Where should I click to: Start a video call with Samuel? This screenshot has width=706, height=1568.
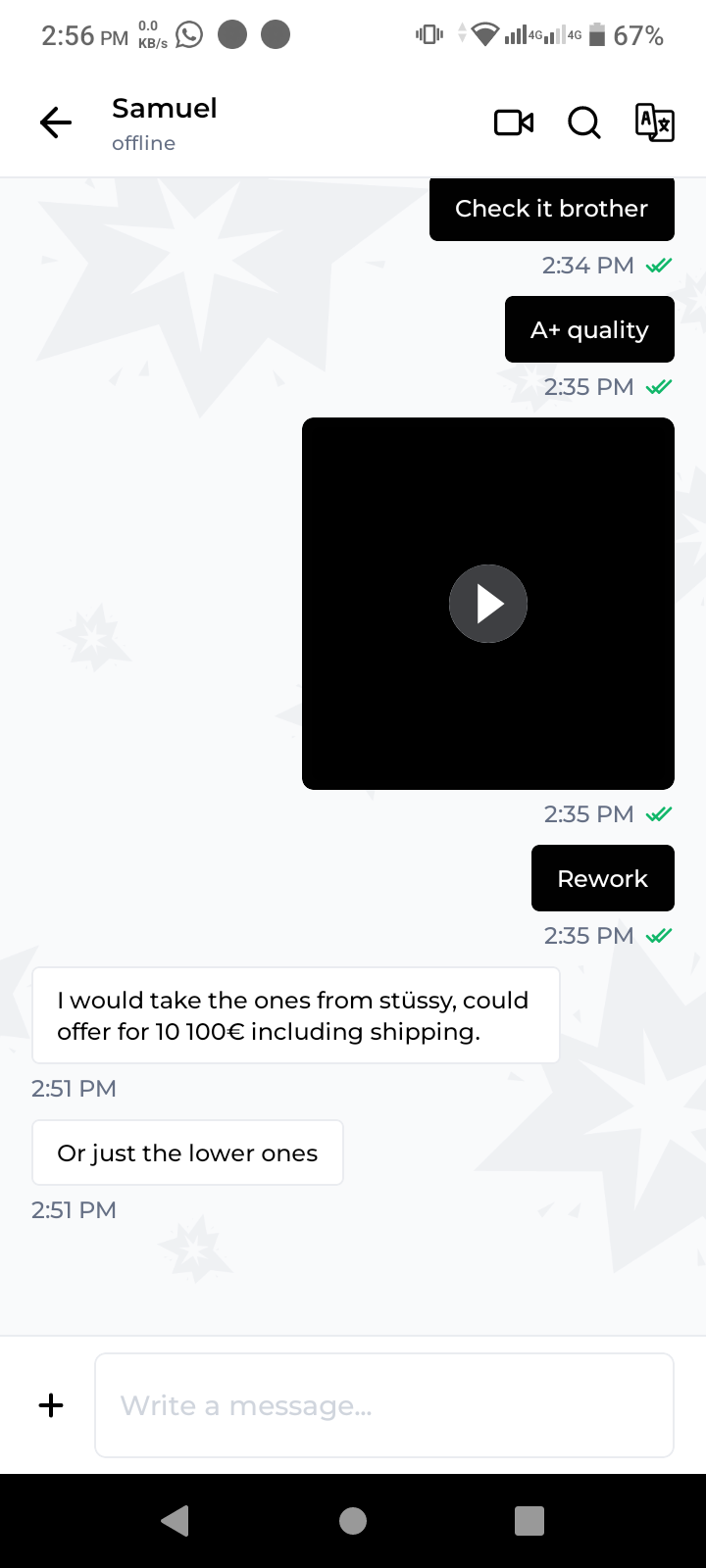tap(514, 122)
